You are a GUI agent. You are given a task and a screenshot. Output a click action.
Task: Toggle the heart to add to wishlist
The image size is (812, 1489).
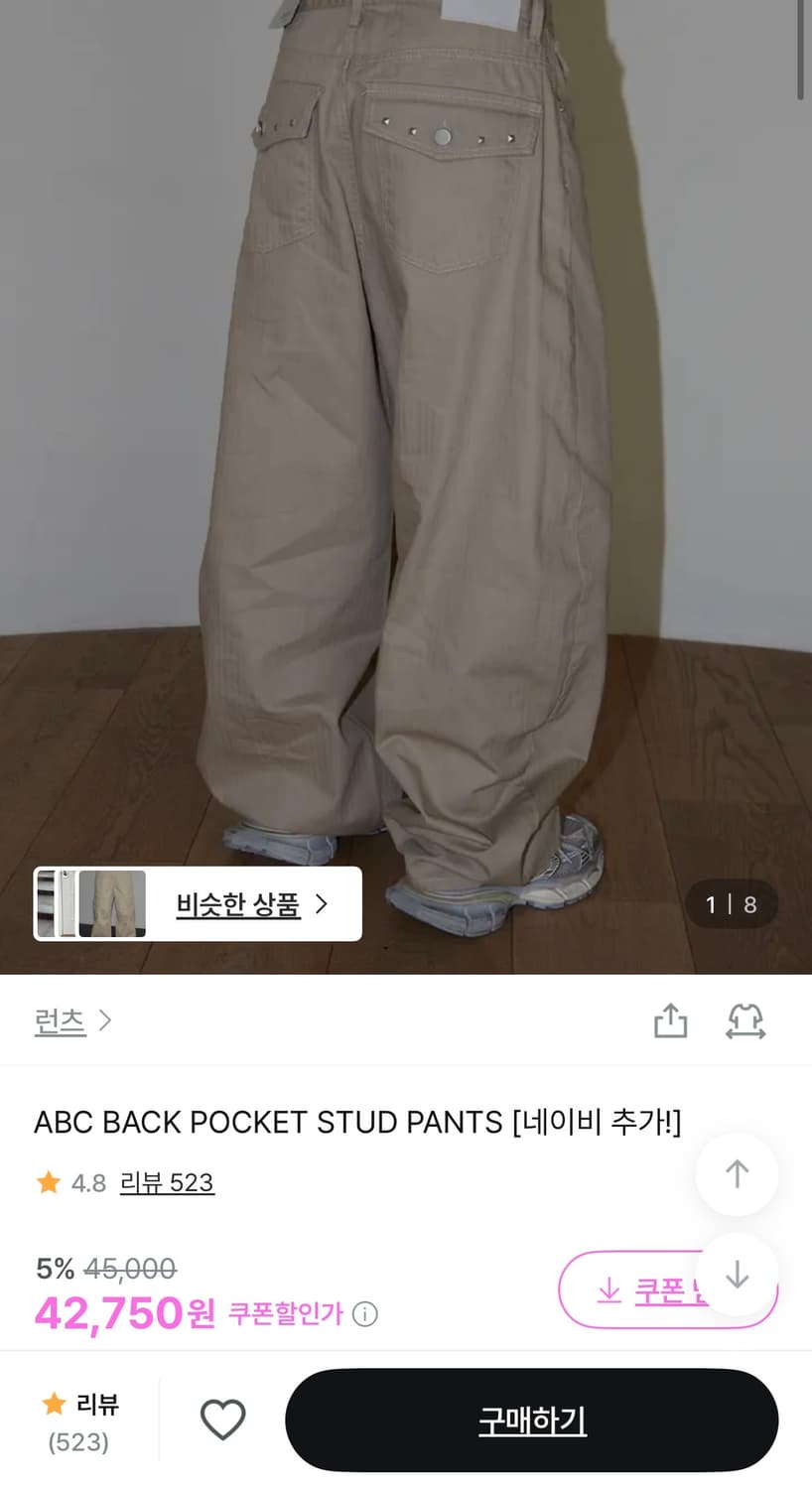(222, 1421)
